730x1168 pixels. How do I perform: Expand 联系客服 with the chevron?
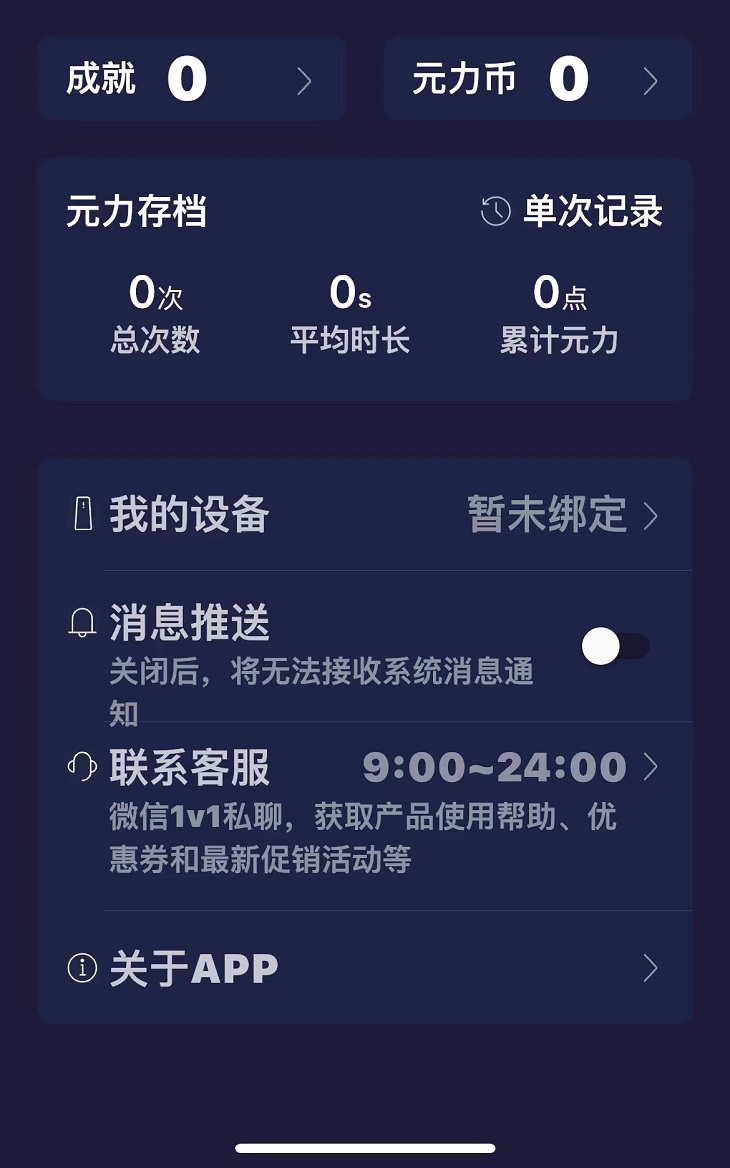tap(652, 768)
